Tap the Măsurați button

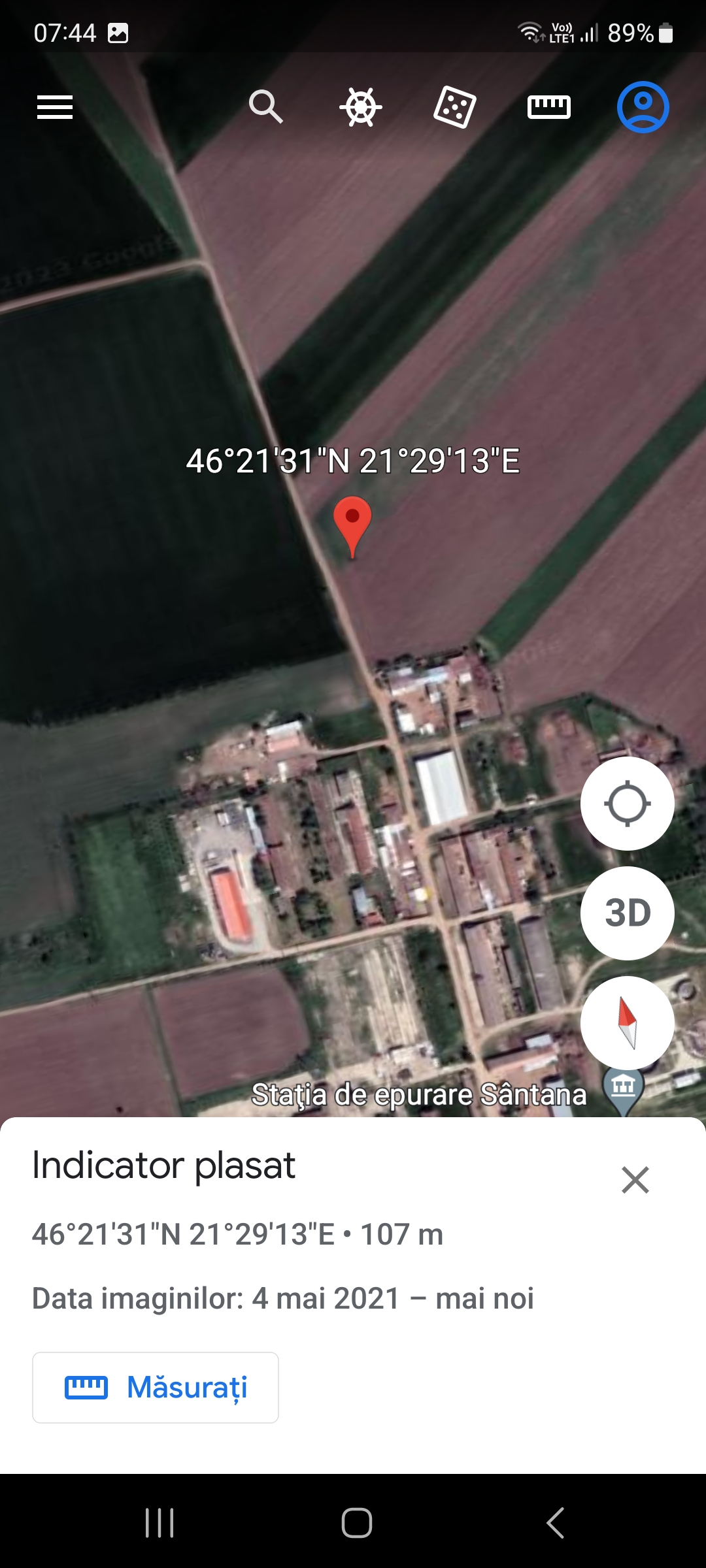click(x=156, y=1388)
